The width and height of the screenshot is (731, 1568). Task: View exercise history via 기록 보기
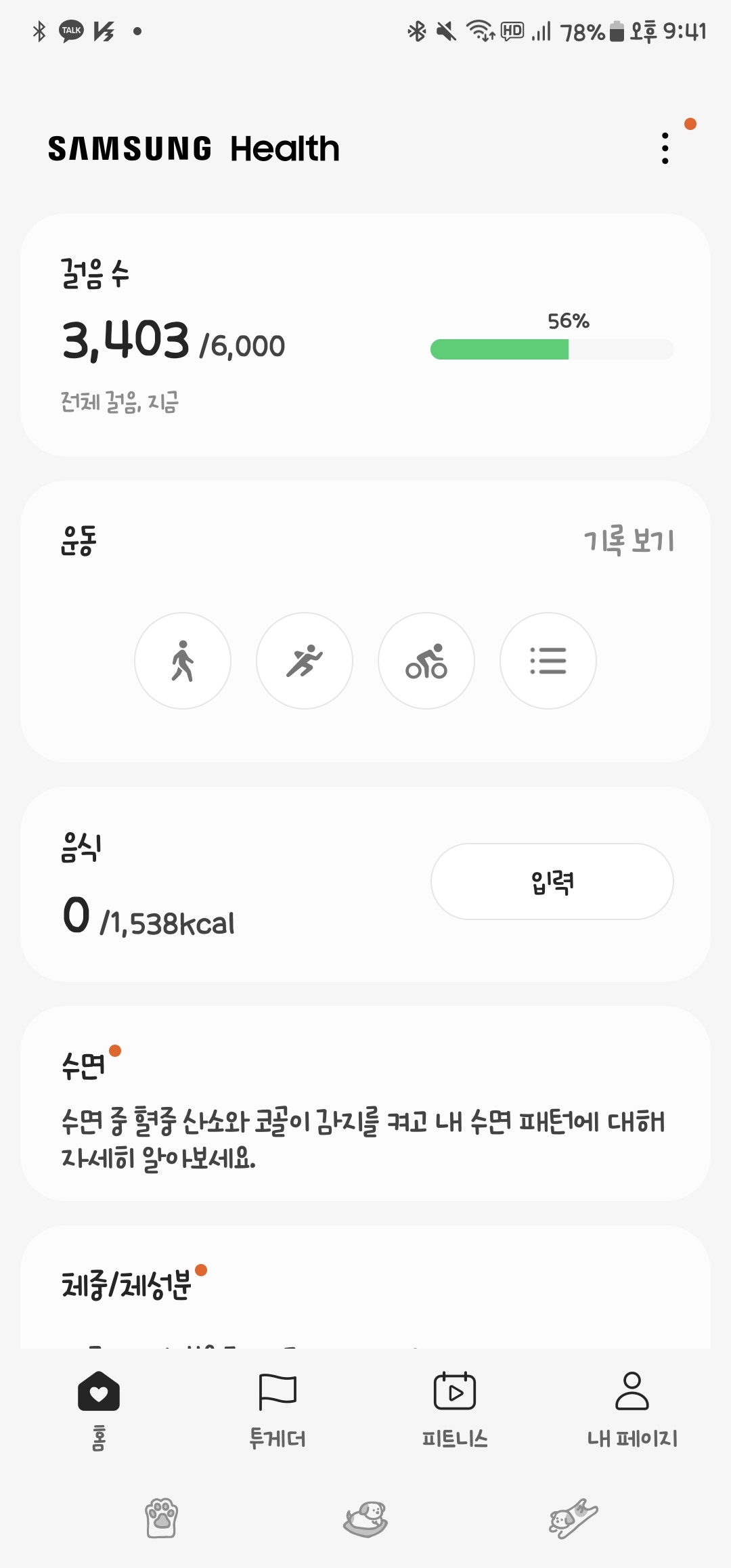point(629,541)
